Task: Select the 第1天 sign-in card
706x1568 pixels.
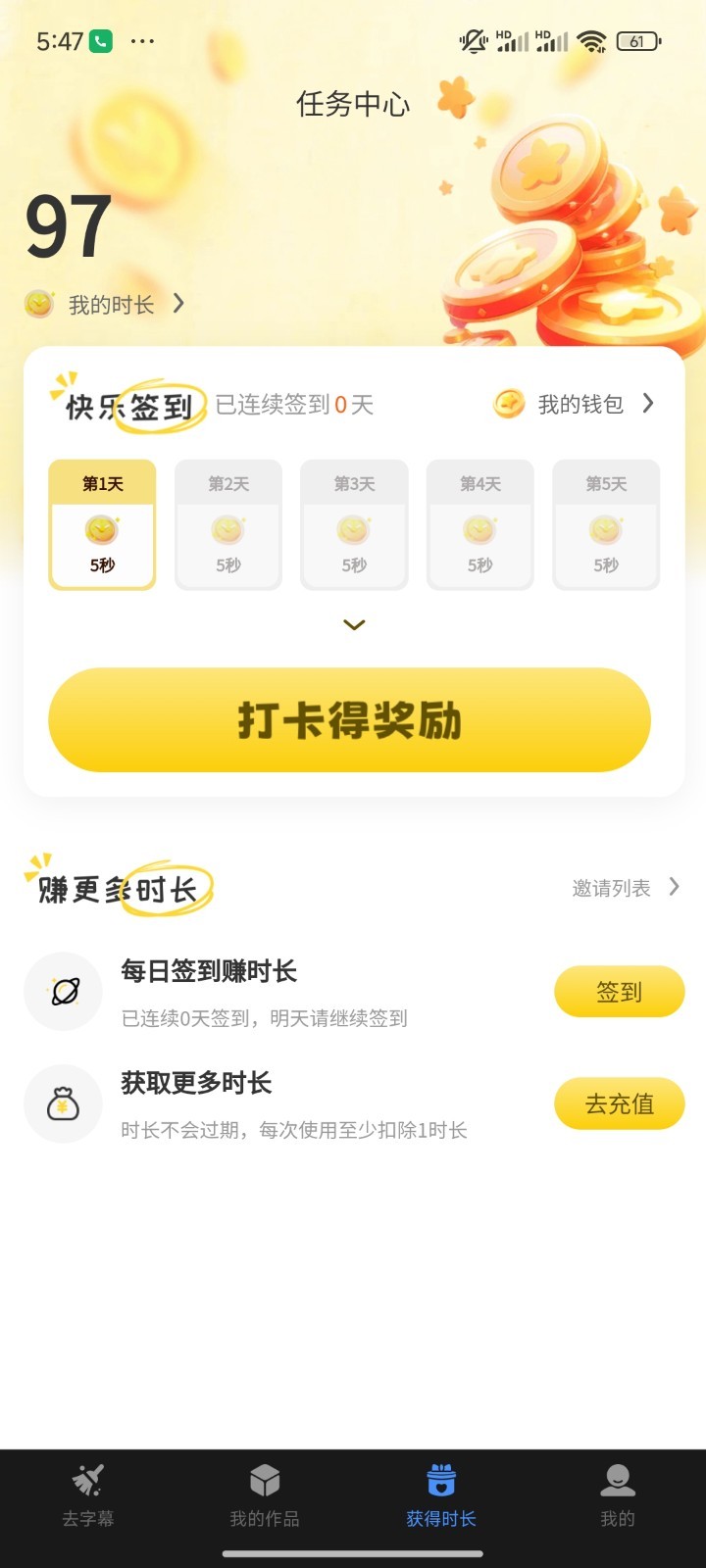Action: pyautogui.click(x=102, y=524)
